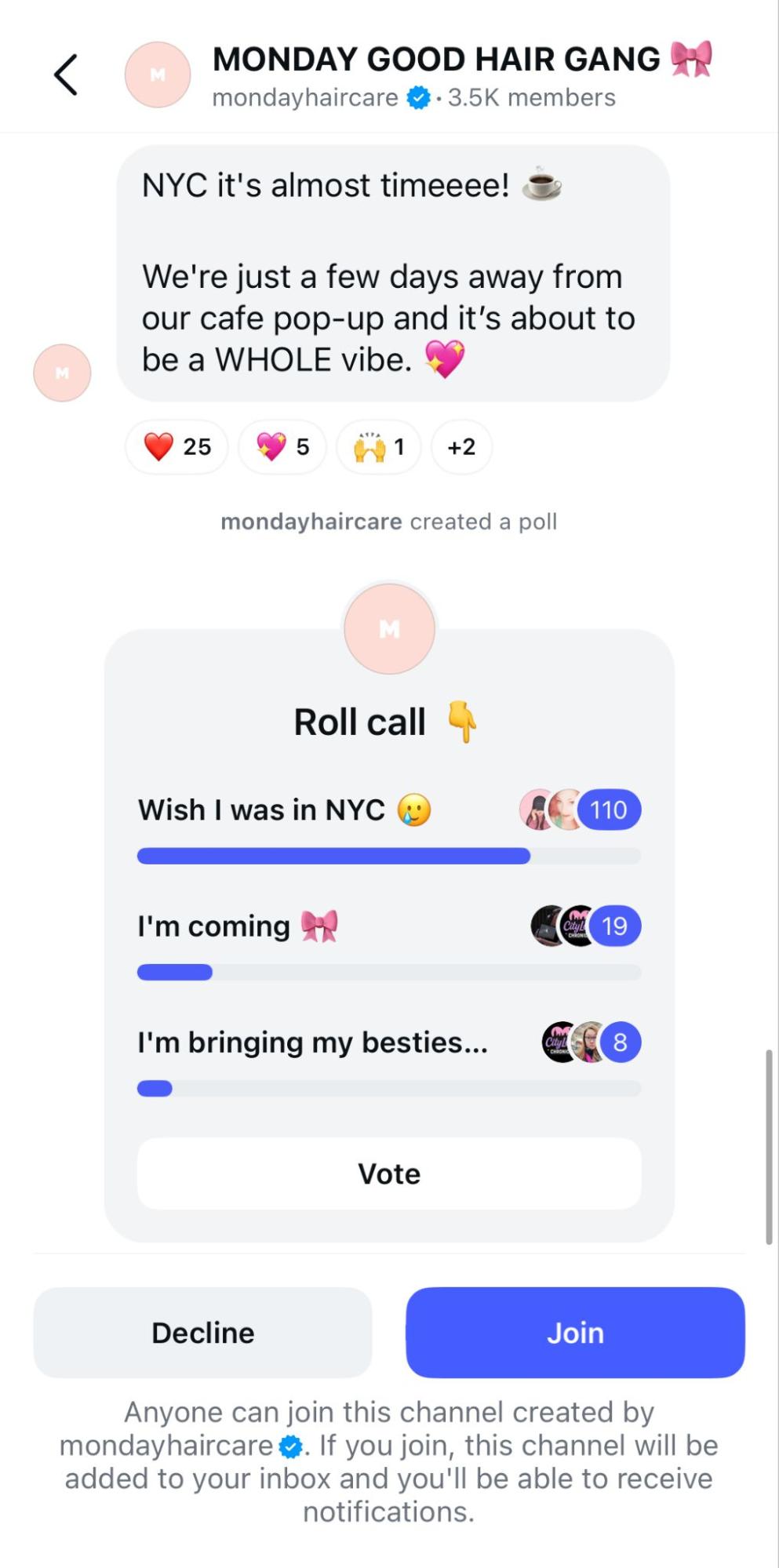Click the Wish I was in NYC progress bar
Screen dimensions: 779x1568
pos(389,856)
